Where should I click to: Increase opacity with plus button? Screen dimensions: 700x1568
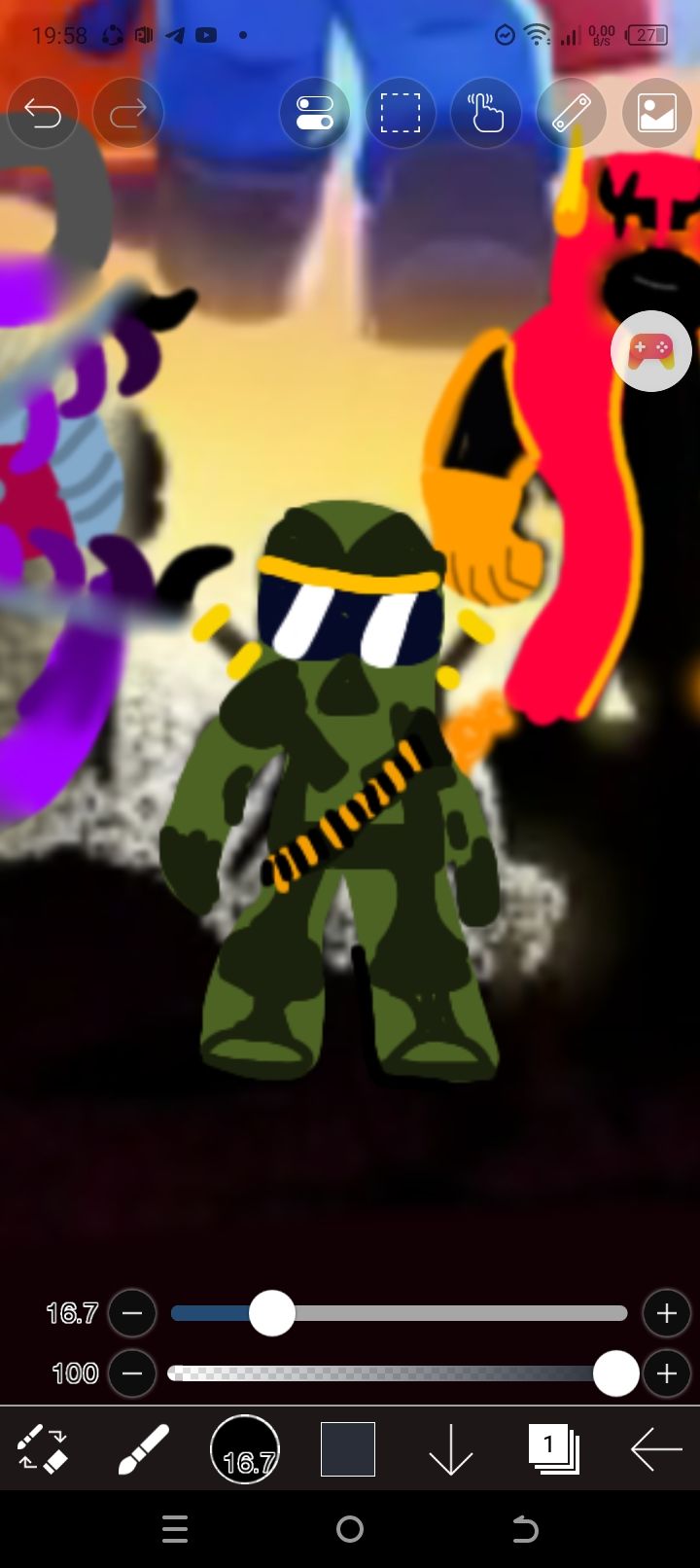(x=666, y=1373)
